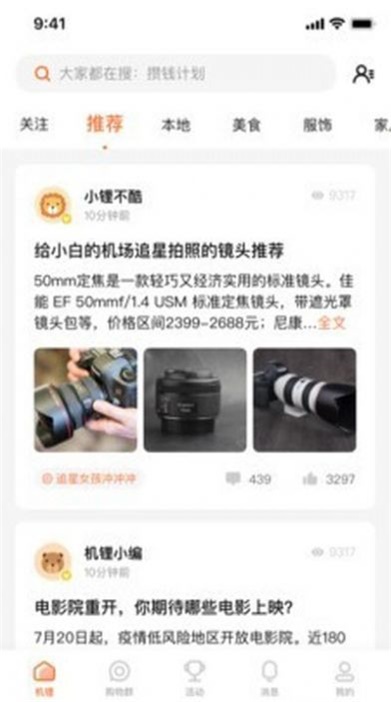View the first photo of hands holding a camera

(x=86, y=400)
